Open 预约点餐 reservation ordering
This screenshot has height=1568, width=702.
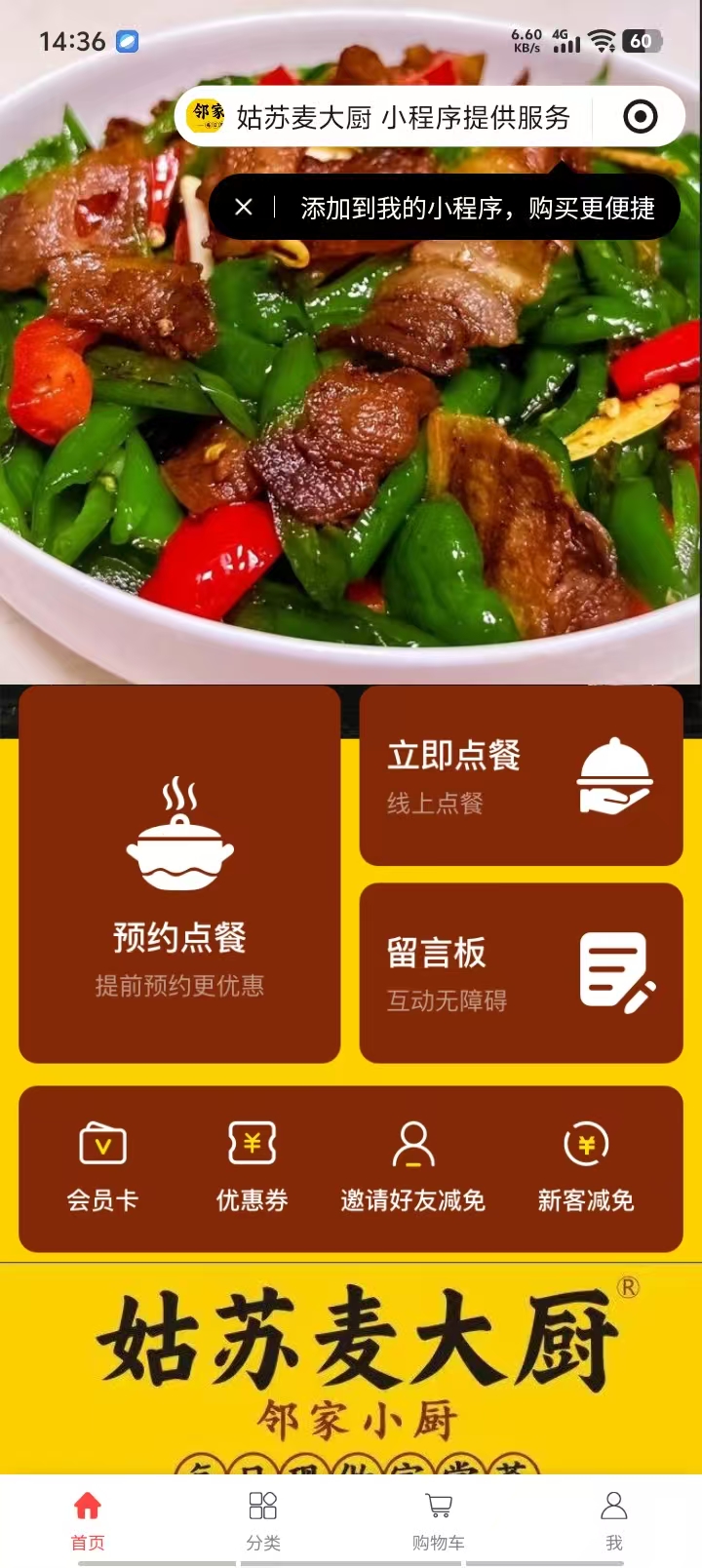pos(179,875)
